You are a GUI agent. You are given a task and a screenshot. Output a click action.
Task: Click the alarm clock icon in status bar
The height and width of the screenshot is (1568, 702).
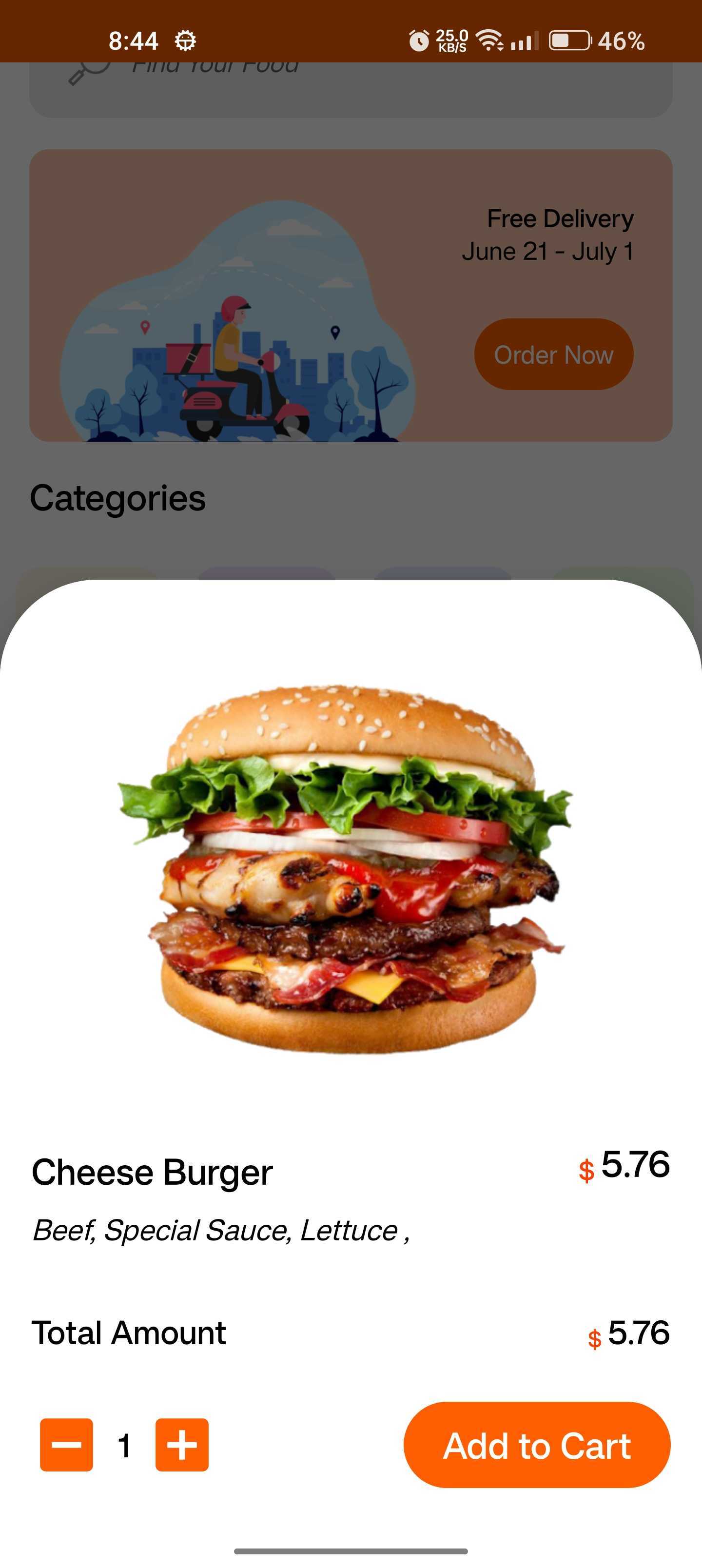(x=420, y=40)
